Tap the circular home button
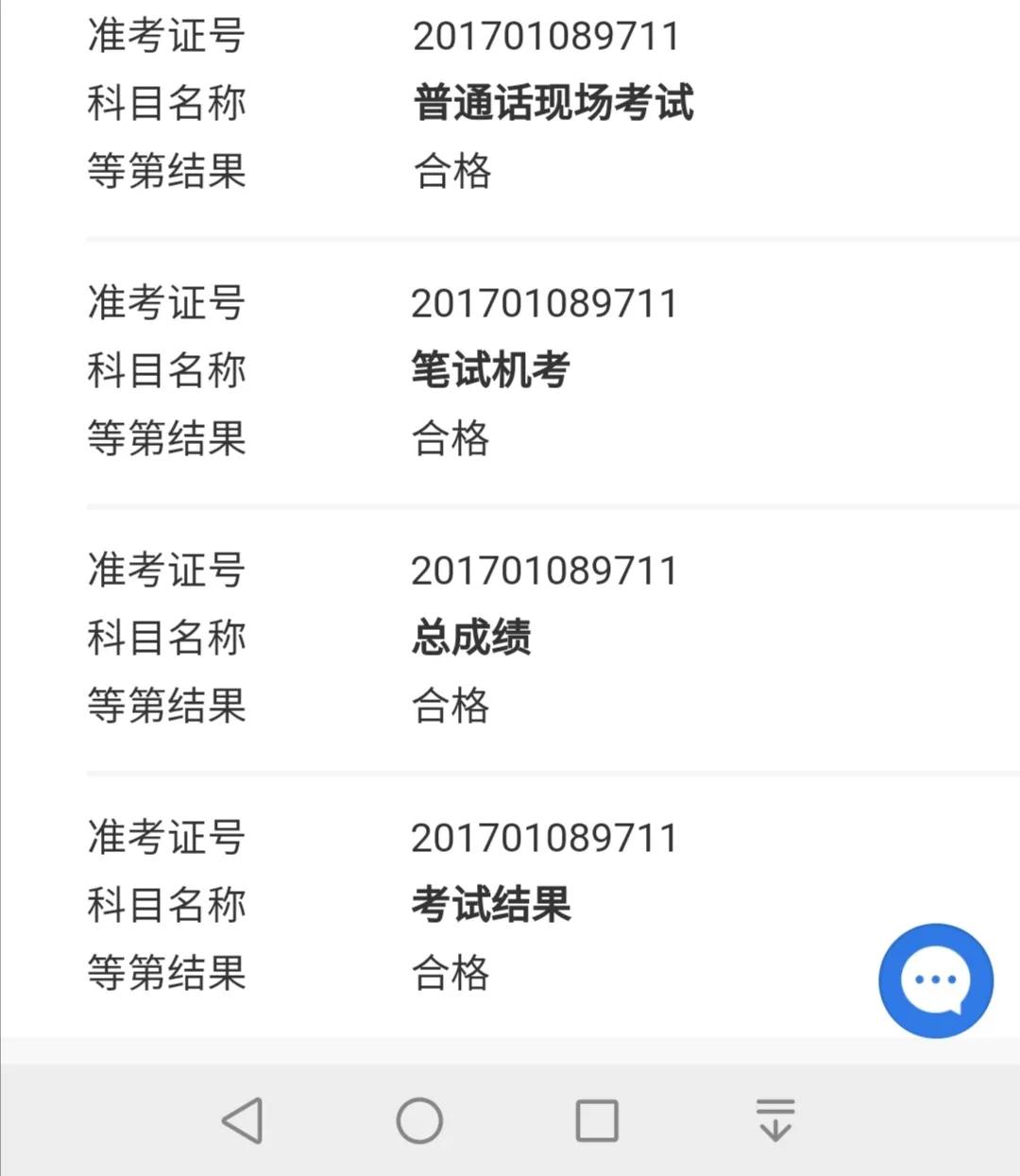The width and height of the screenshot is (1020, 1176). [419, 1120]
